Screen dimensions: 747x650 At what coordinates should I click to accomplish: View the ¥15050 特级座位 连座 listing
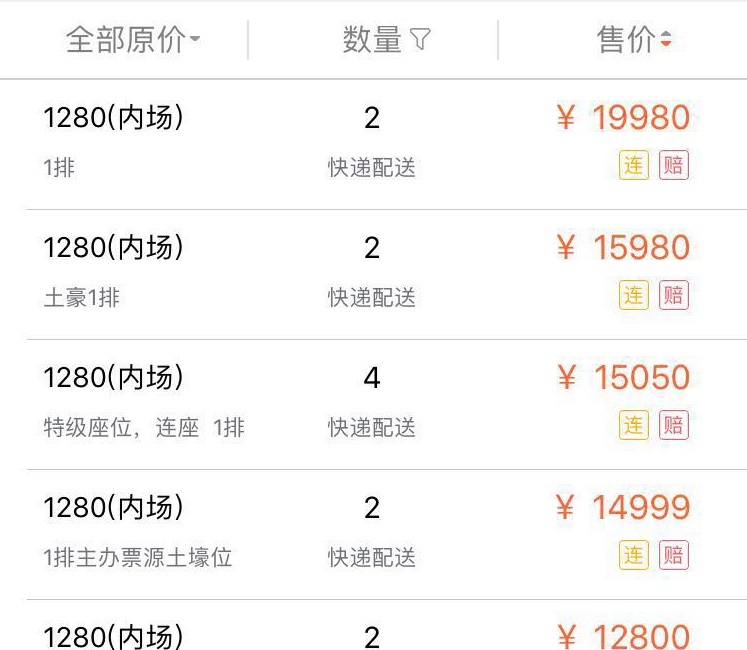coord(373,402)
